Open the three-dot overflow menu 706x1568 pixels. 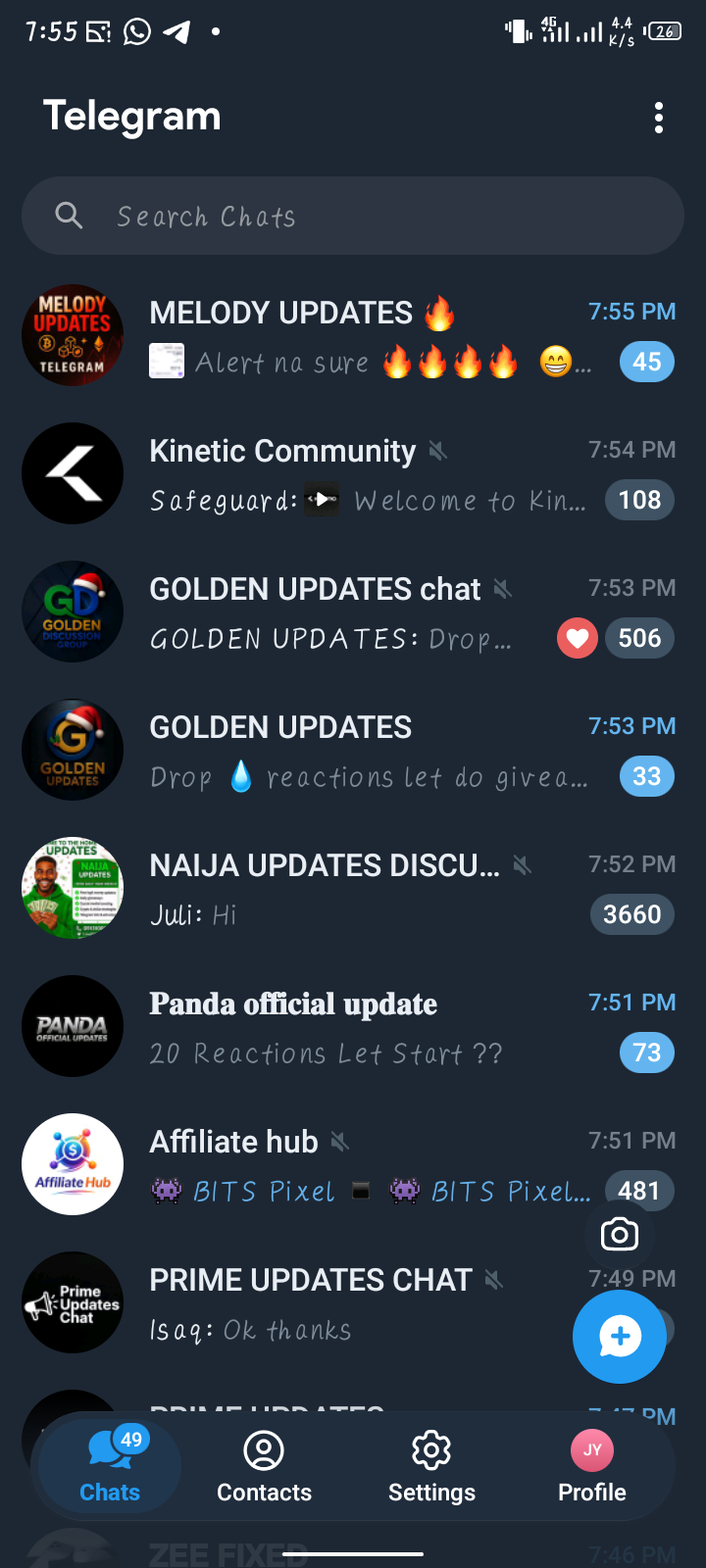point(659,118)
